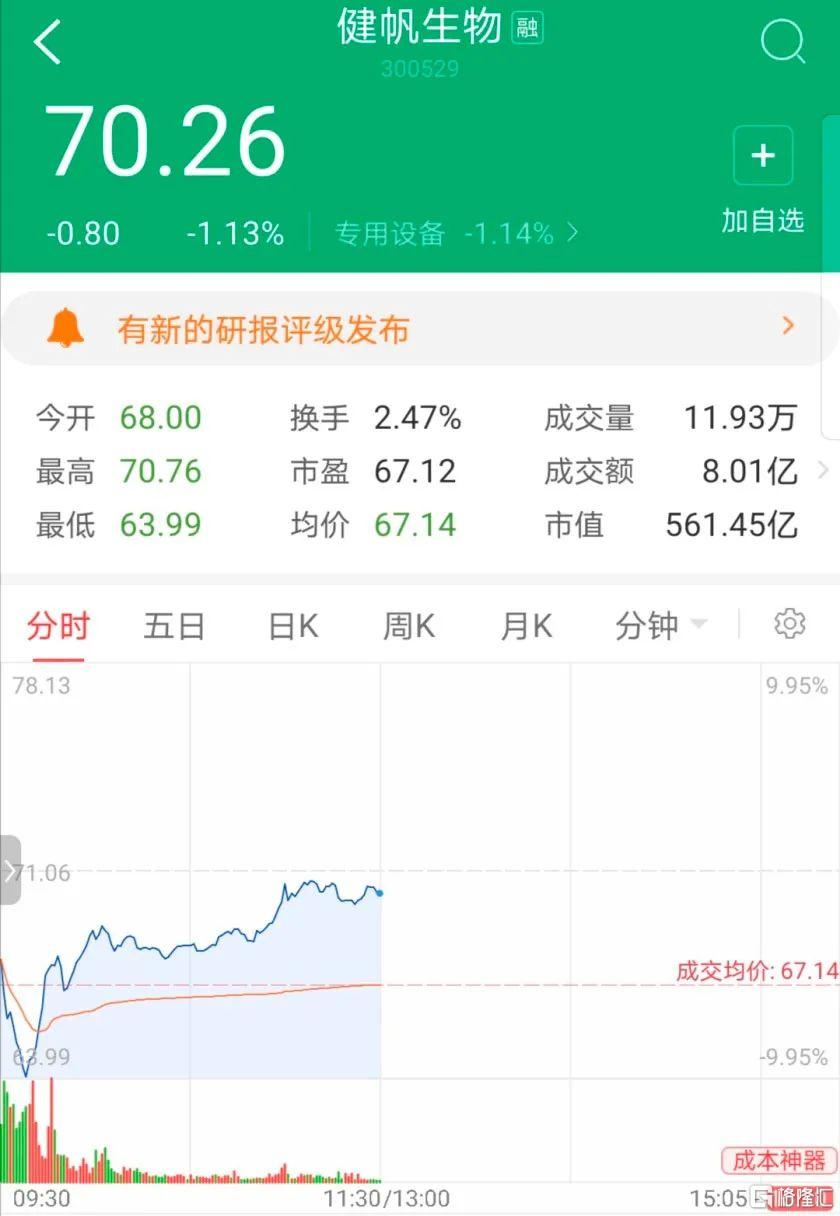Expand the side handle on chart's left edge
840x1216 pixels.
point(10,870)
